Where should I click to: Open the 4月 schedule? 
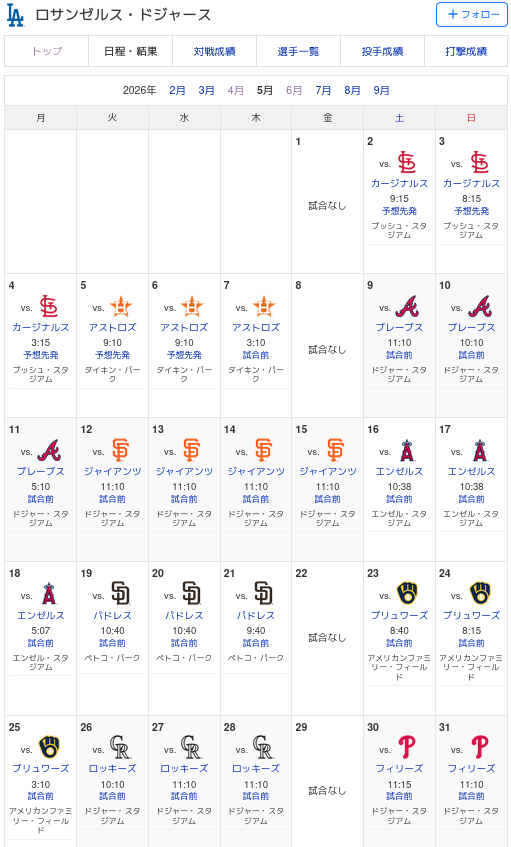tap(236, 90)
